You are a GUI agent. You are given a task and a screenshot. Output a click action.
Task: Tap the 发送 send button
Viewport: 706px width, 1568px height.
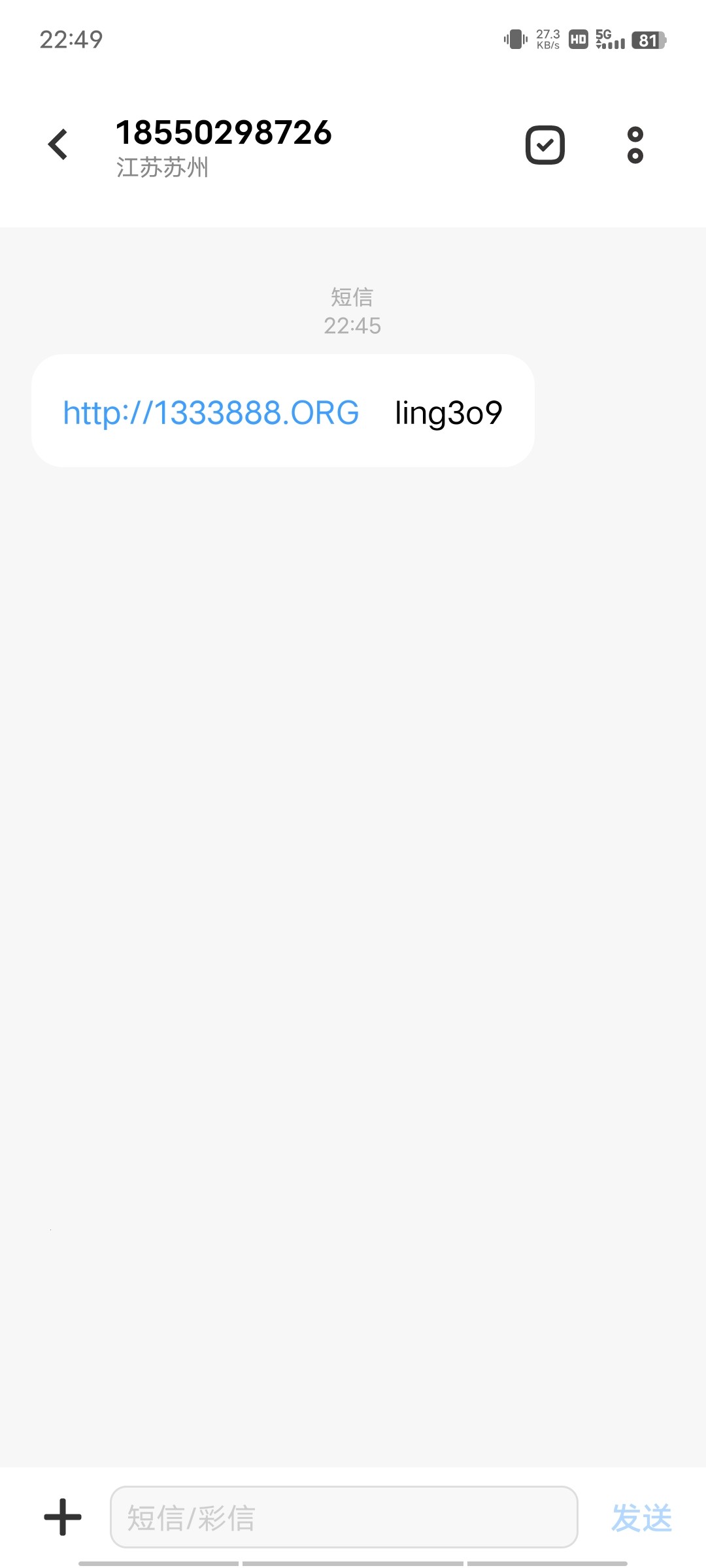[x=641, y=1517]
